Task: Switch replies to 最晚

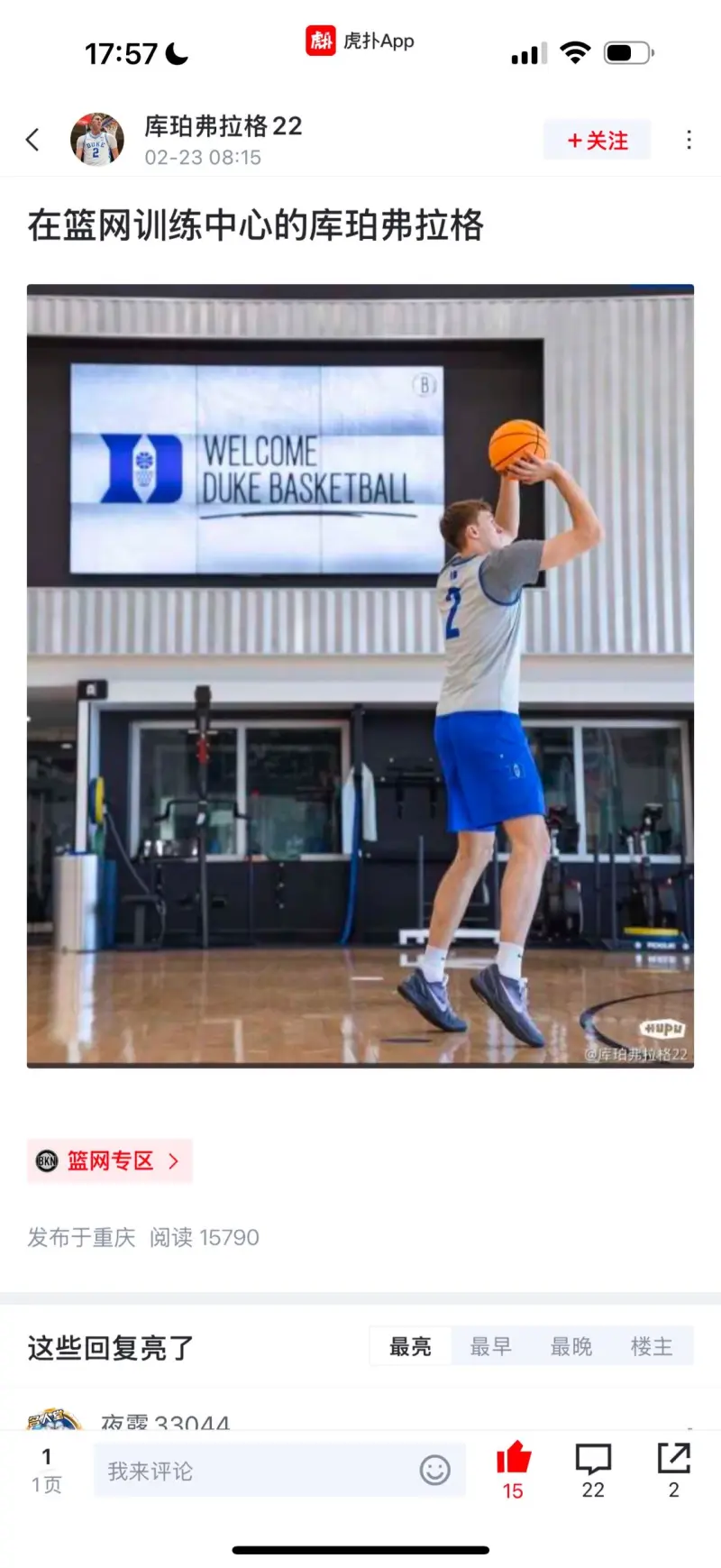Action: pyautogui.click(x=571, y=1346)
